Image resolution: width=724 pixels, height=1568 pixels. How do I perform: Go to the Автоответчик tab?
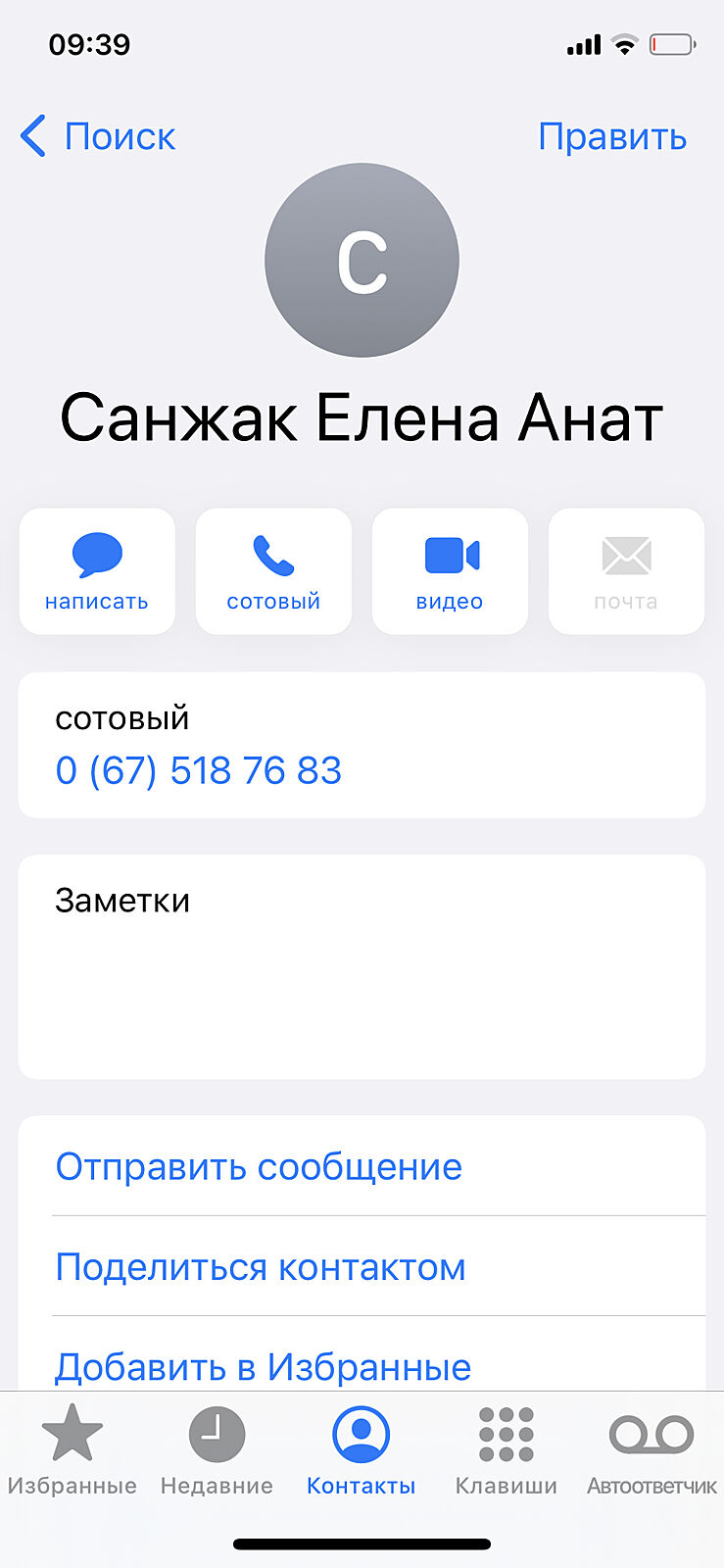[652, 1450]
